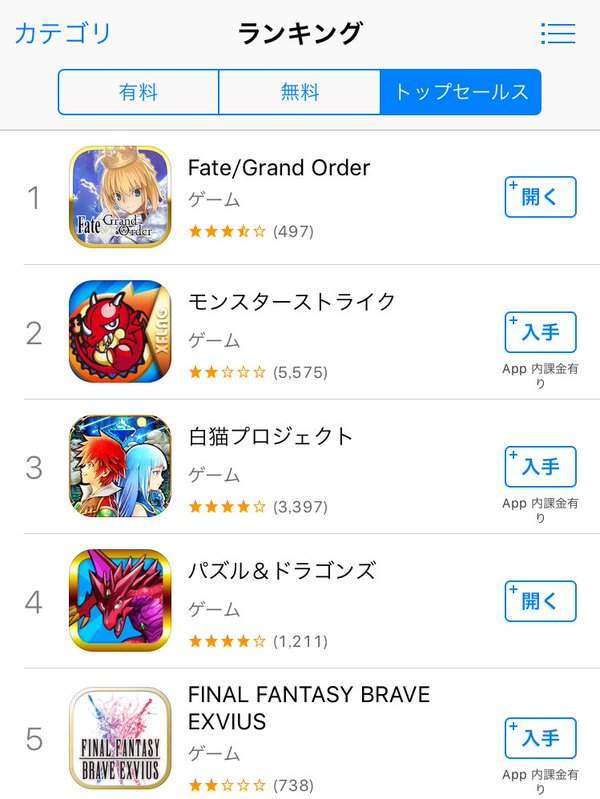Open the list menu icon
Image resolution: width=600 pixels, height=799 pixels.
tap(557, 33)
